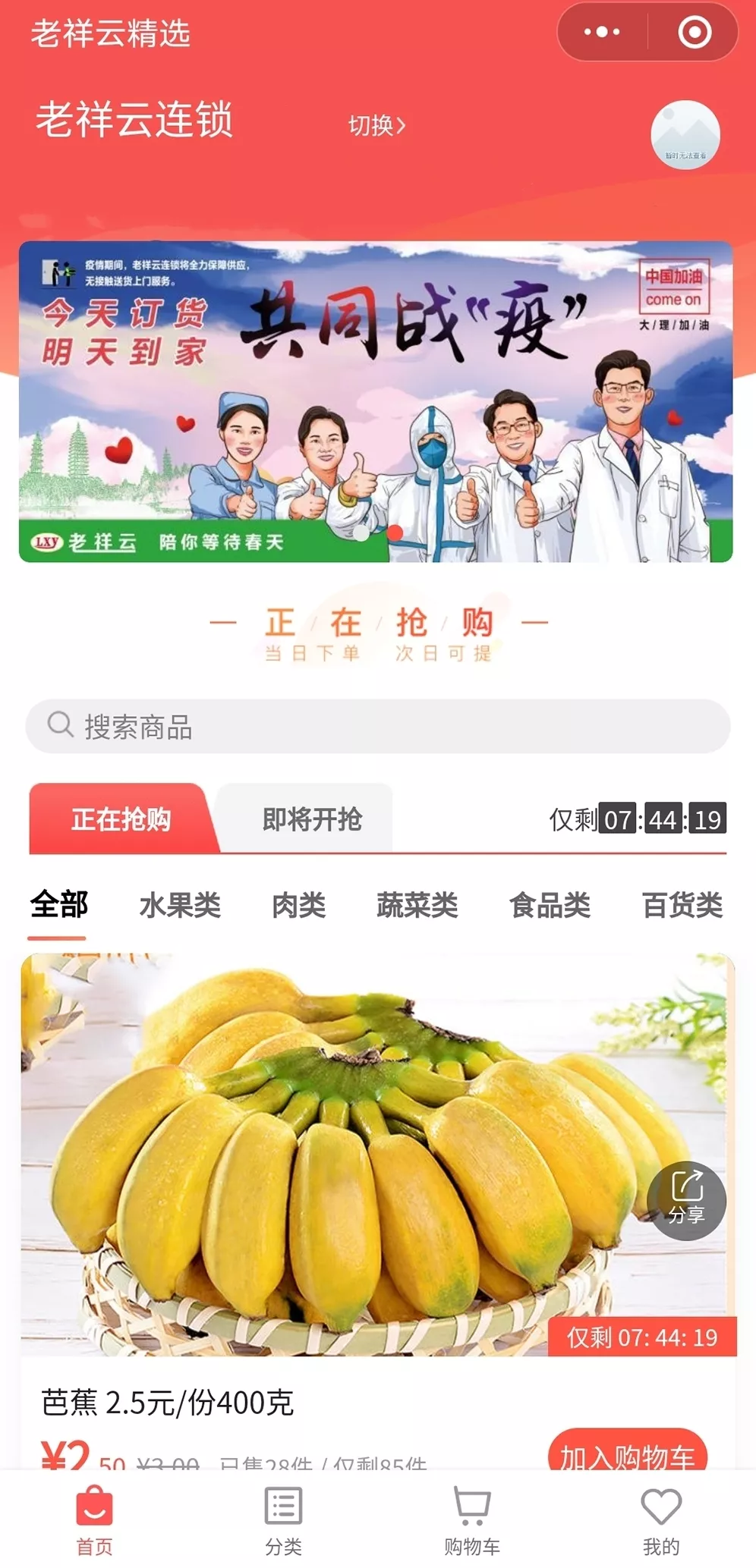Open the mini program more options menu
This screenshot has height=1568, width=756.
[602, 32]
